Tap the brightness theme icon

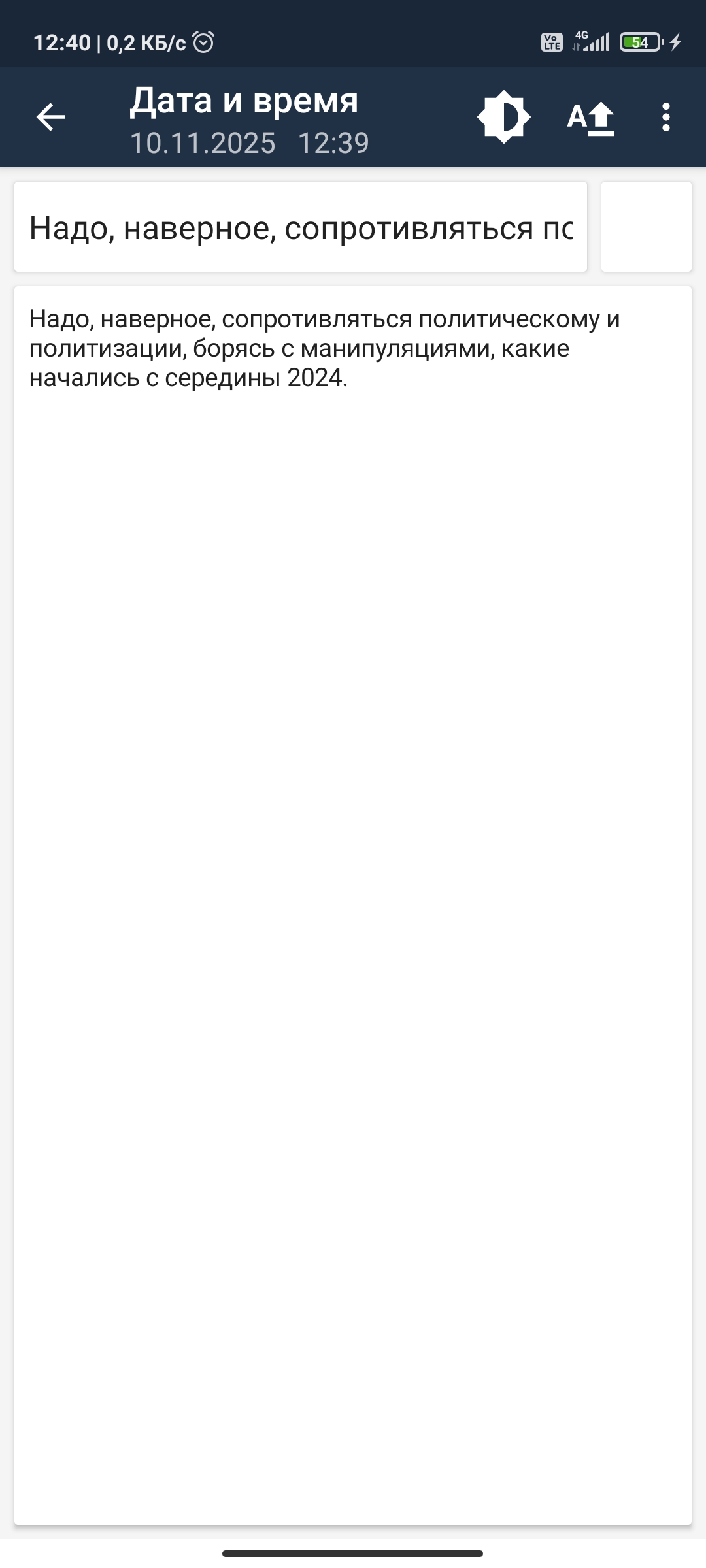coord(503,118)
